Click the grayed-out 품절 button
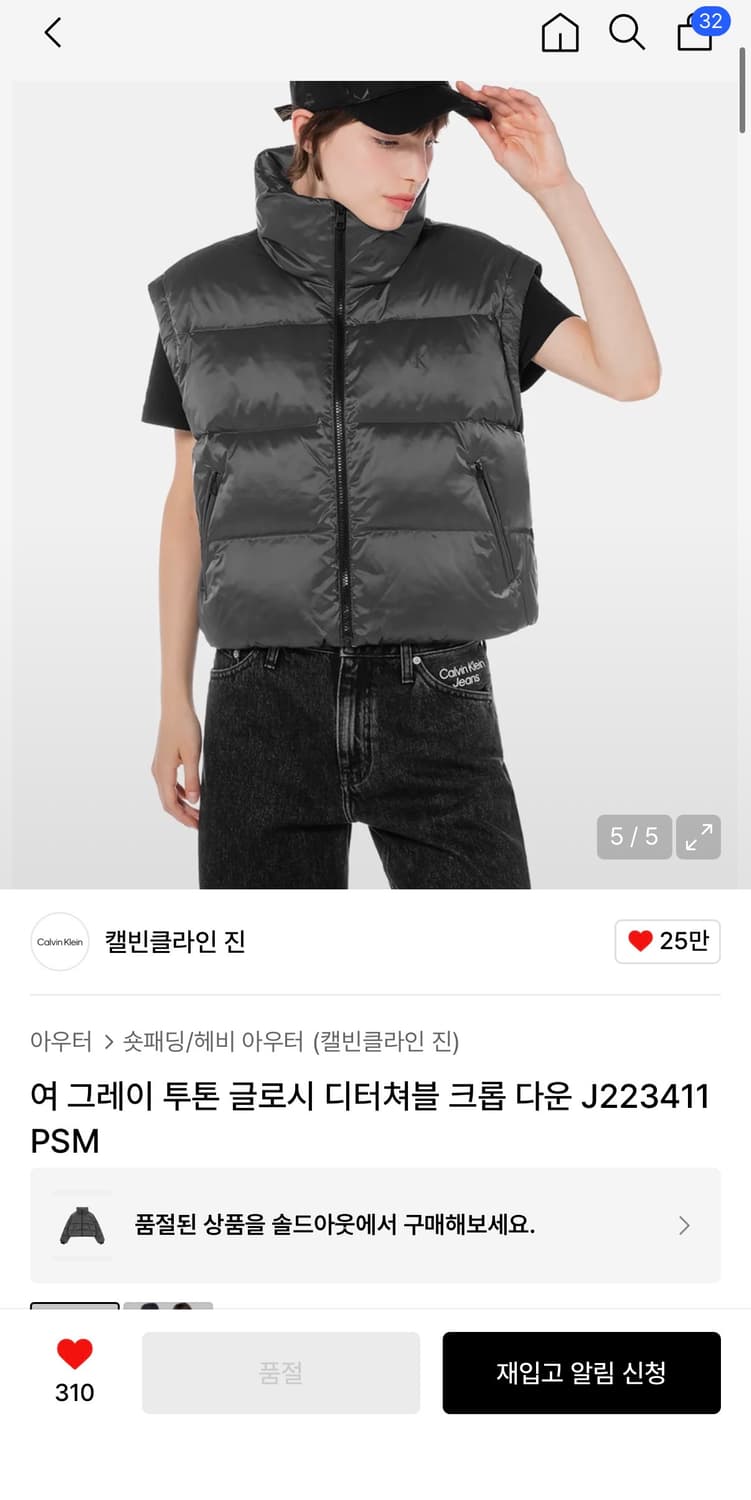Viewport: 751px width, 1500px height. click(x=281, y=1372)
